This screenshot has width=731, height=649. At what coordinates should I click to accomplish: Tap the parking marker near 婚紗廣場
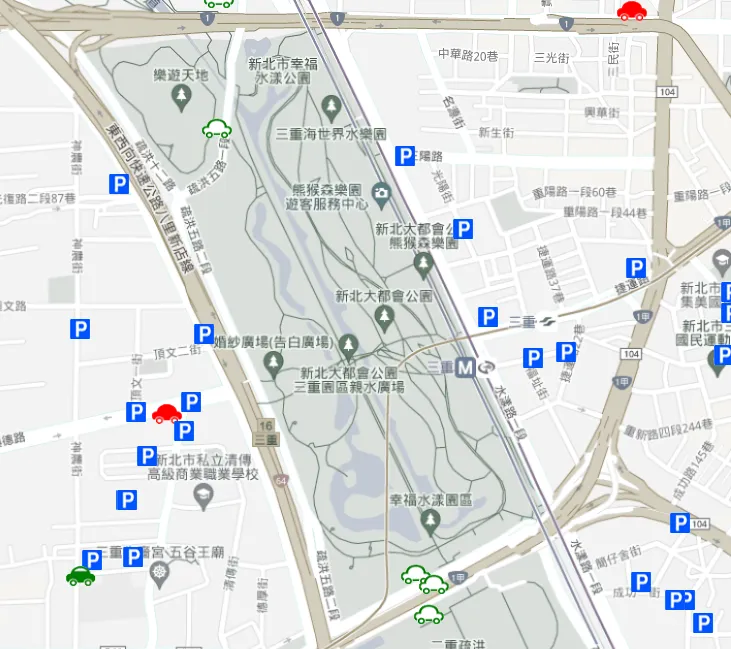coord(204,334)
